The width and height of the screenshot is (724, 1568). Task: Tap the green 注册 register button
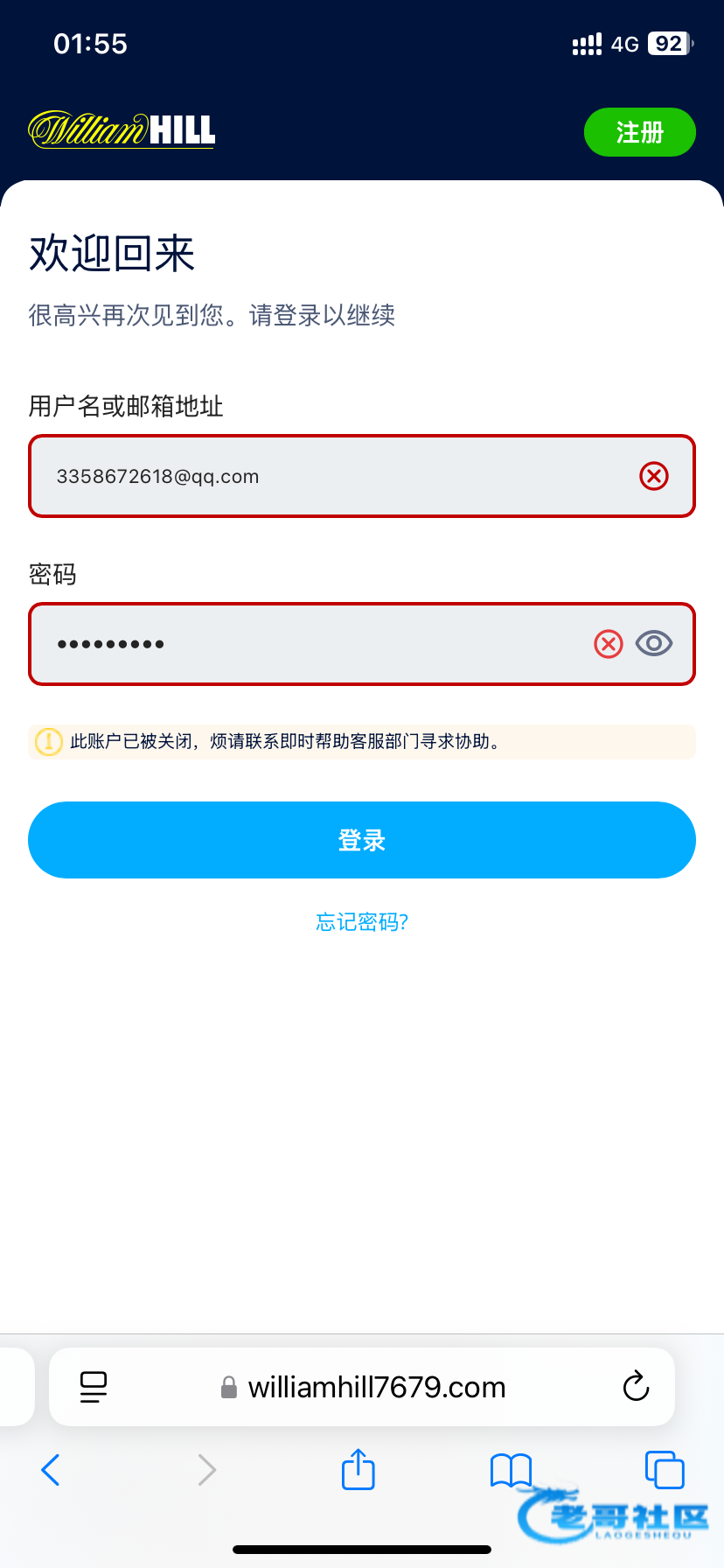click(x=639, y=132)
